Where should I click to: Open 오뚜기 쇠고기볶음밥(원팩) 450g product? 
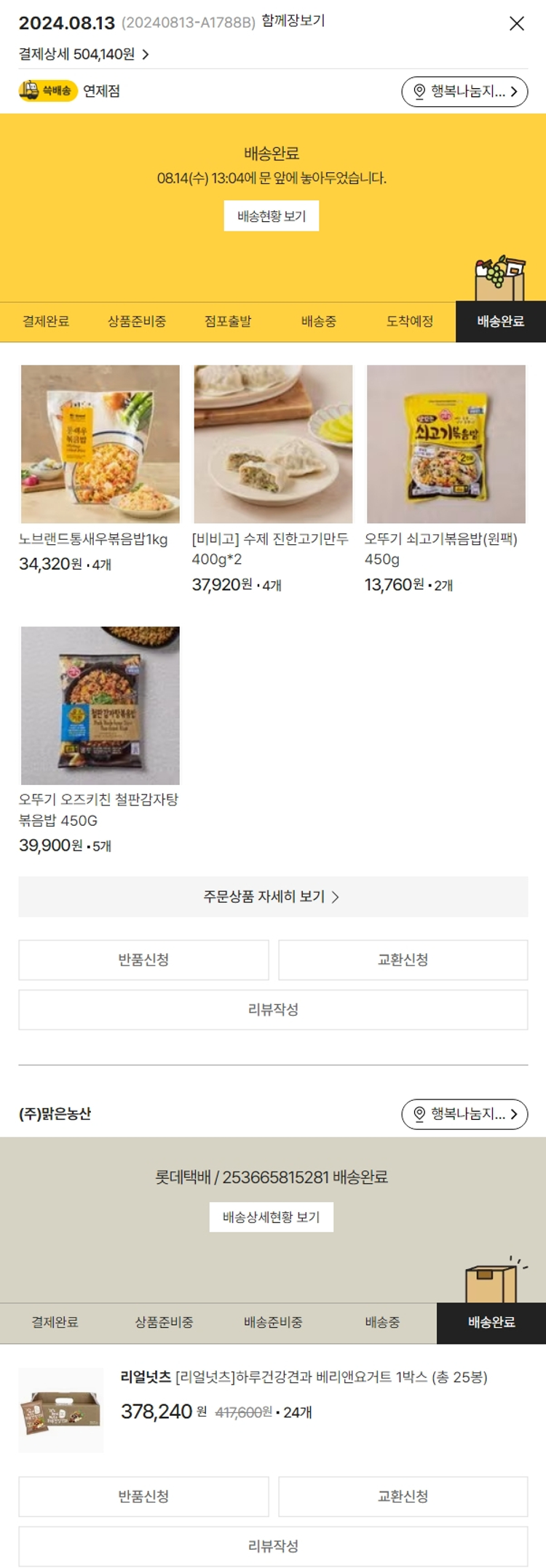(x=446, y=445)
